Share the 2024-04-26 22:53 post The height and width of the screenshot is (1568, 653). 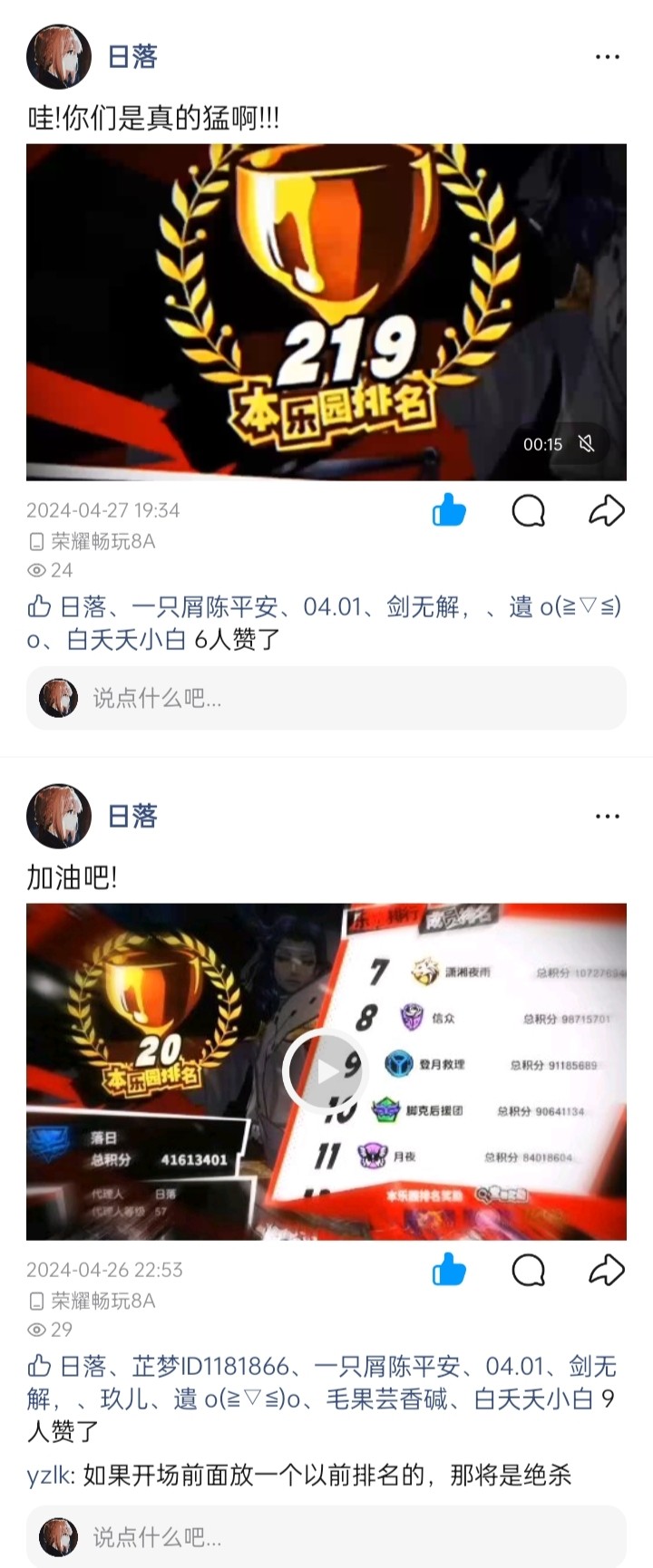(606, 1271)
